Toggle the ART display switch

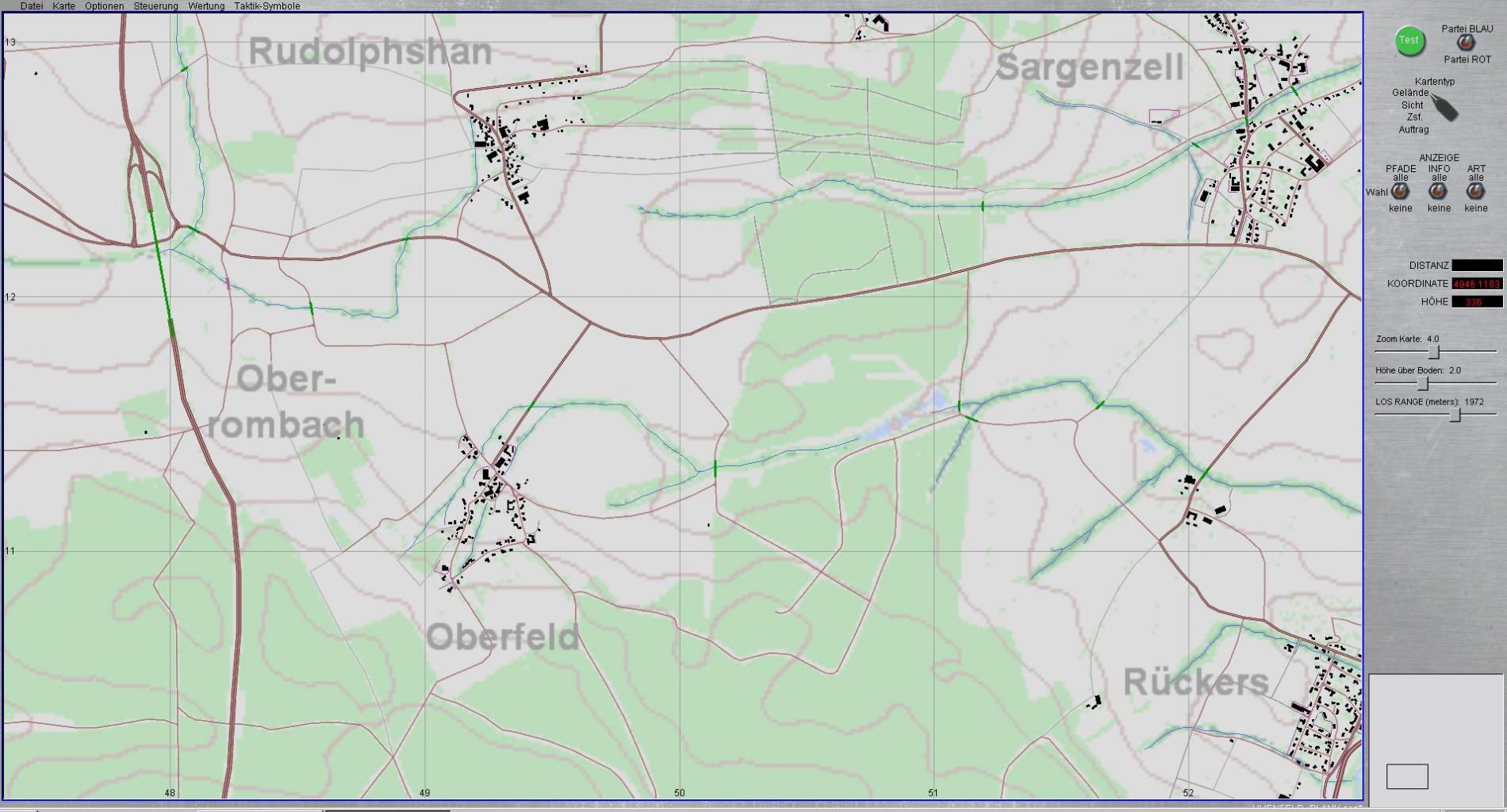click(x=1475, y=192)
